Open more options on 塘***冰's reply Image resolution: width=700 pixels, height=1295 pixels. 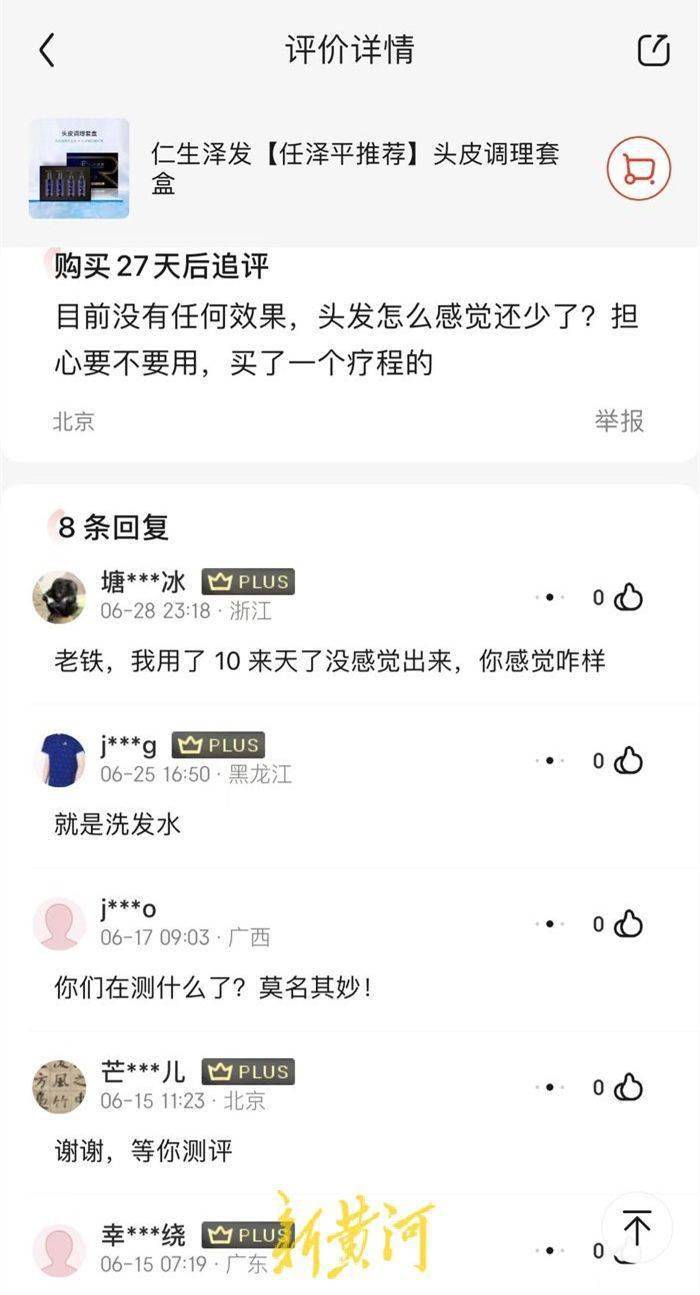[x=549, y=598]
